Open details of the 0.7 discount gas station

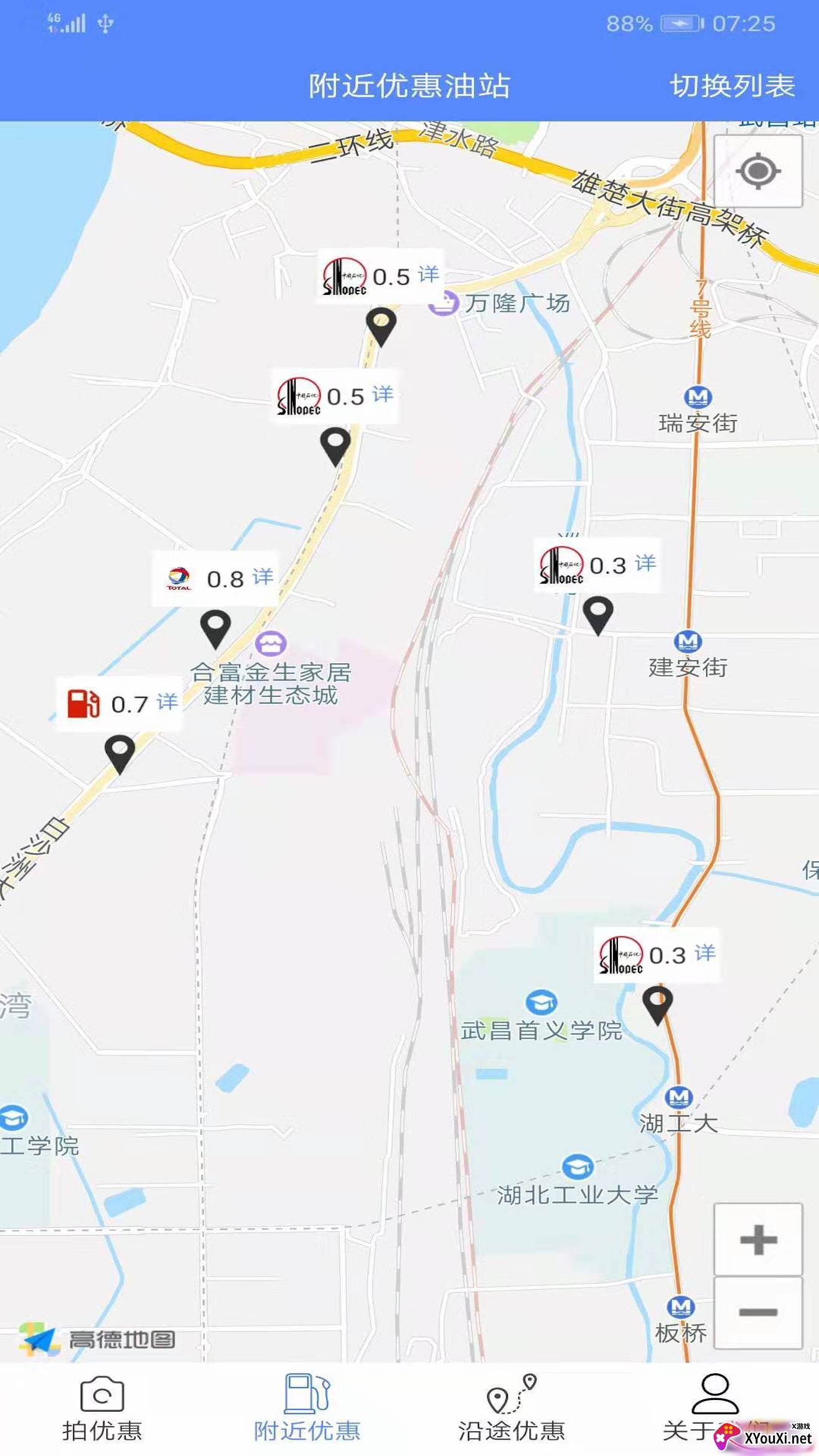[167, 702]
